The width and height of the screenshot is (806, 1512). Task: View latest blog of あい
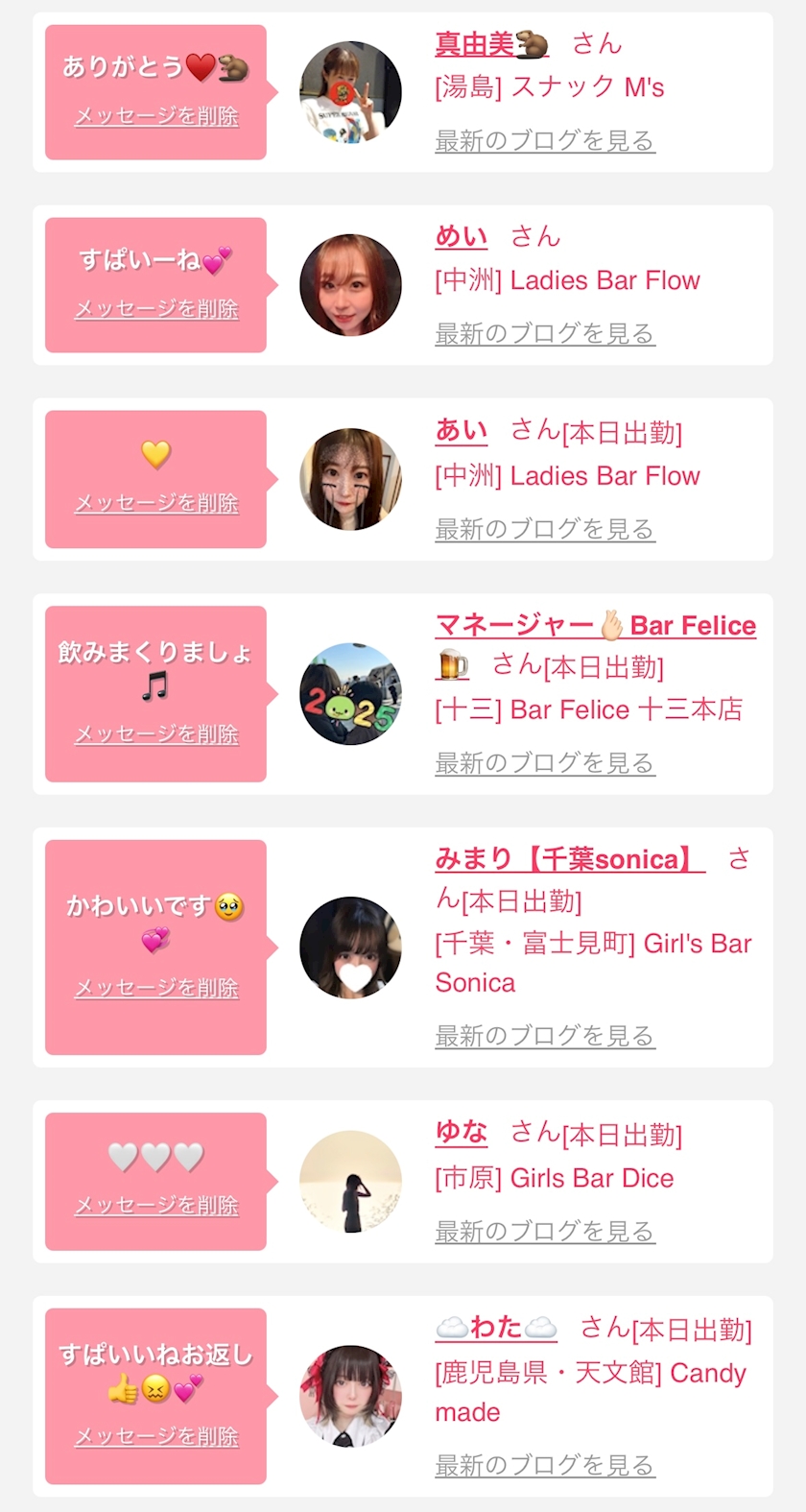click(544, 529)
